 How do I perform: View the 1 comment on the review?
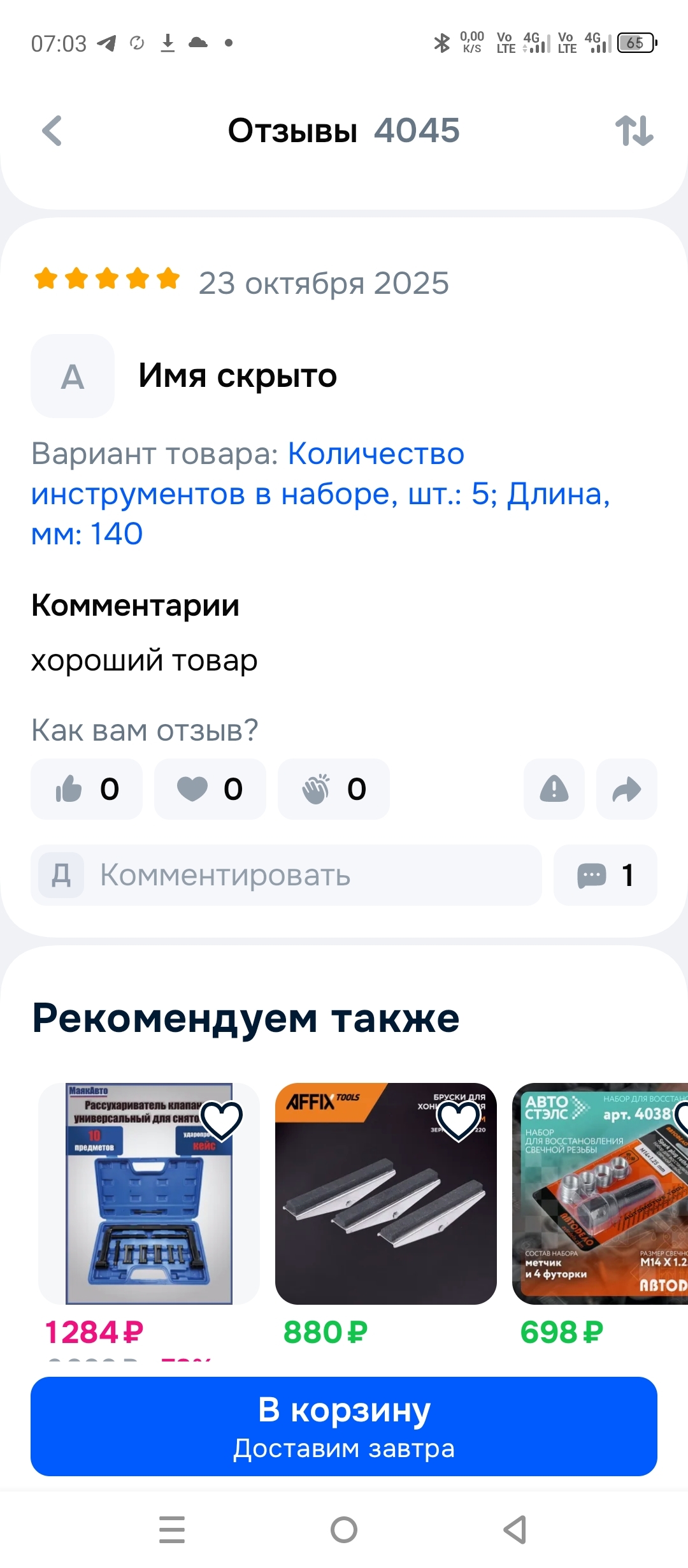tap(605, 875)
